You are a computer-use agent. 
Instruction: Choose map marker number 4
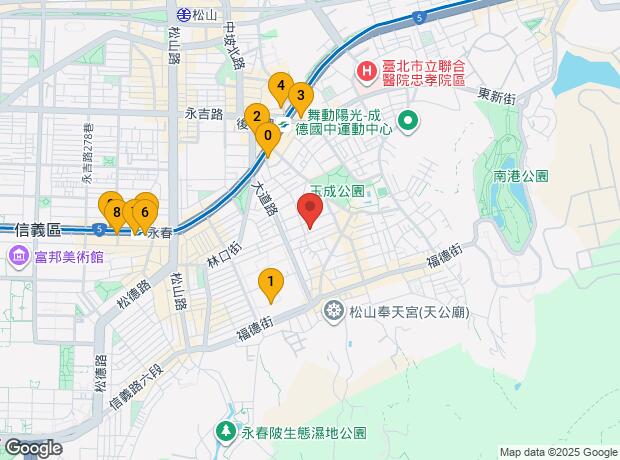pos(283,87)
